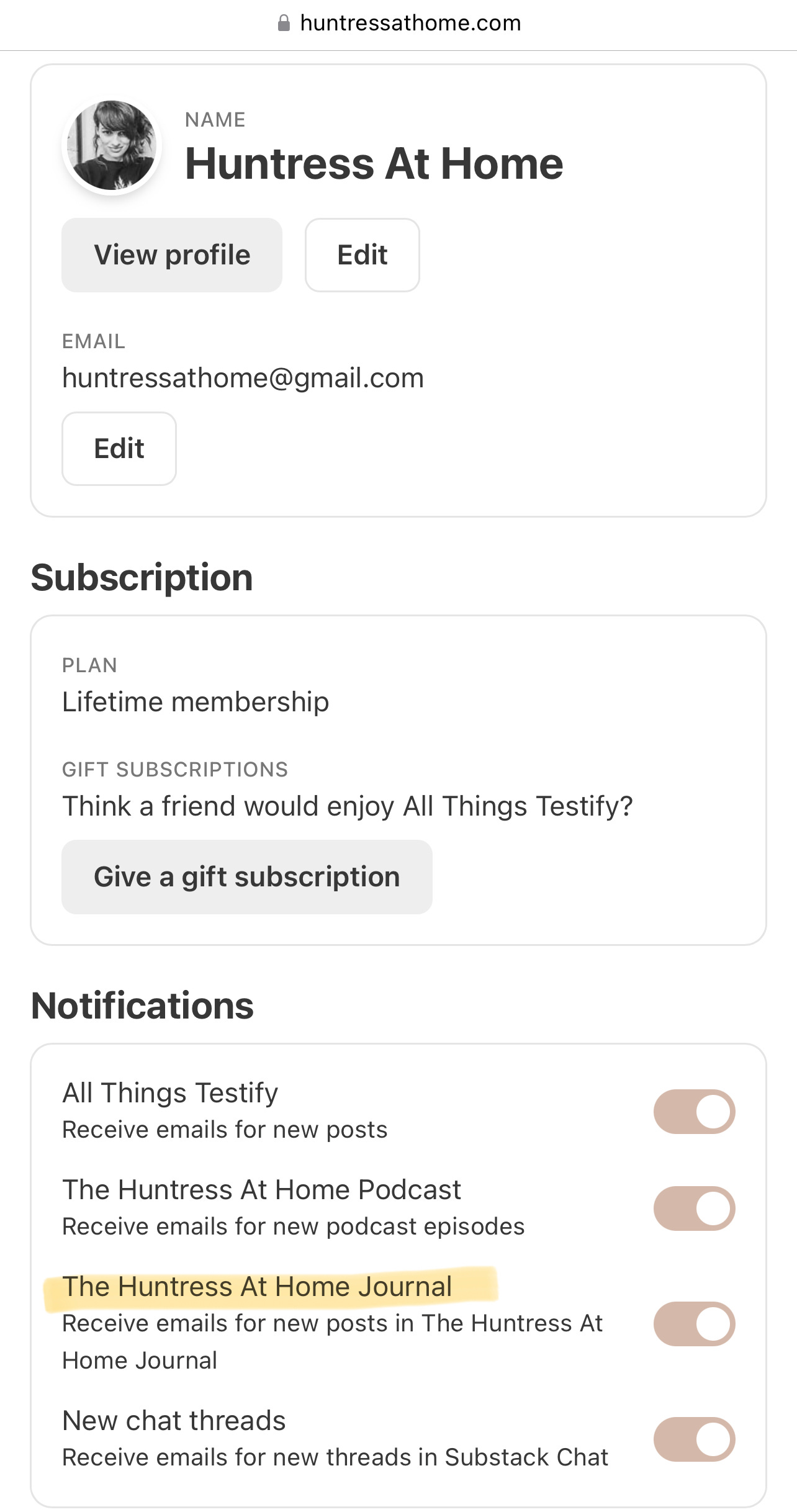Image resolution: width=797 pixels, height=1512 pixels.
Task: Toggle All Things Testify email notifications
Action: [x=694, y=1111]
